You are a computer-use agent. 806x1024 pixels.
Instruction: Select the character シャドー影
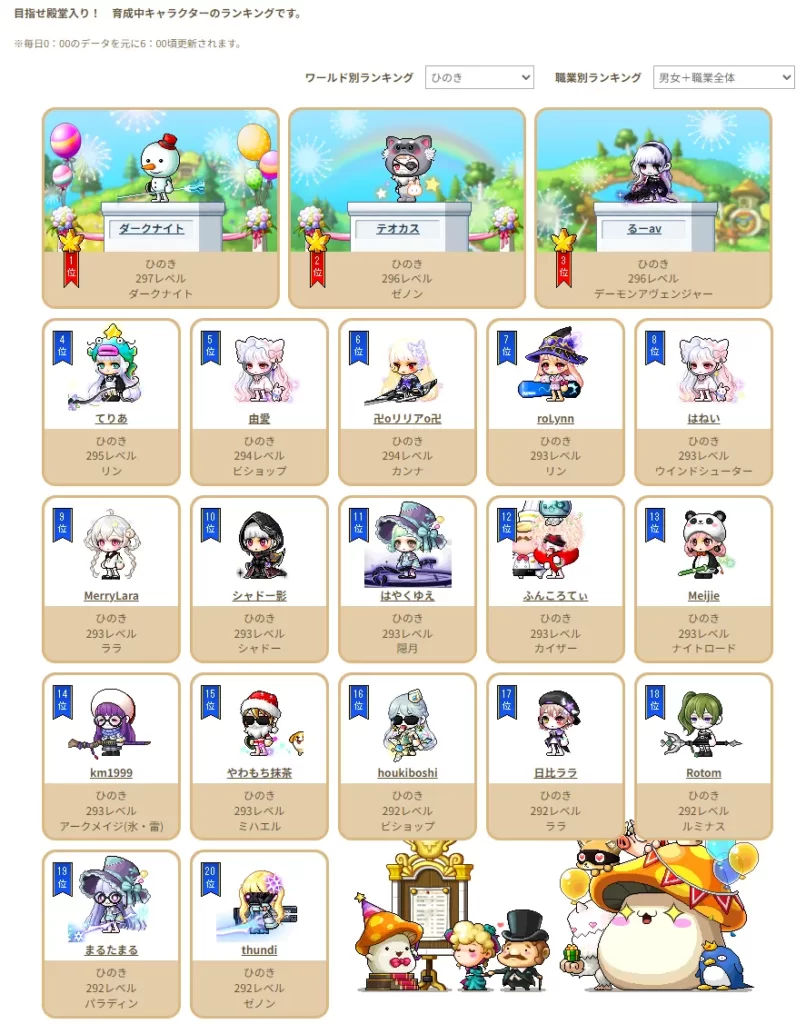(x=259, y=596)
